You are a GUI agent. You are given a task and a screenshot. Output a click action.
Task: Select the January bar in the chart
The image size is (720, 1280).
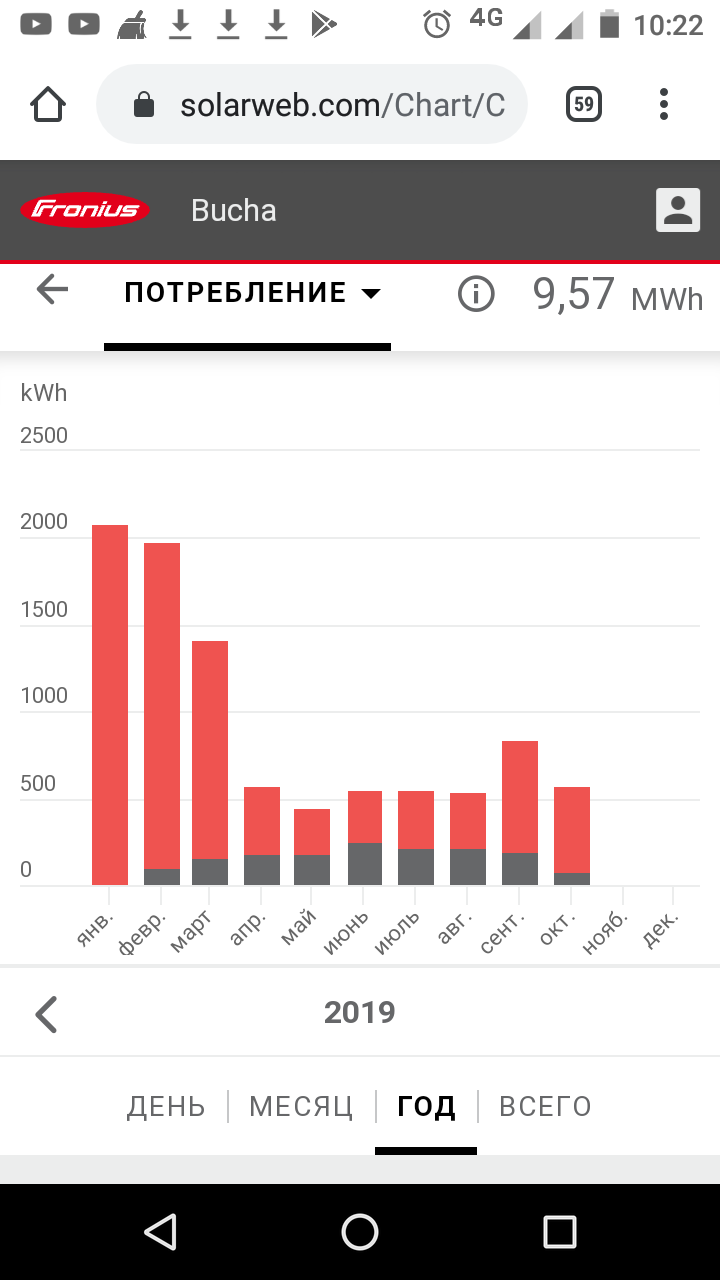(110, 705)
